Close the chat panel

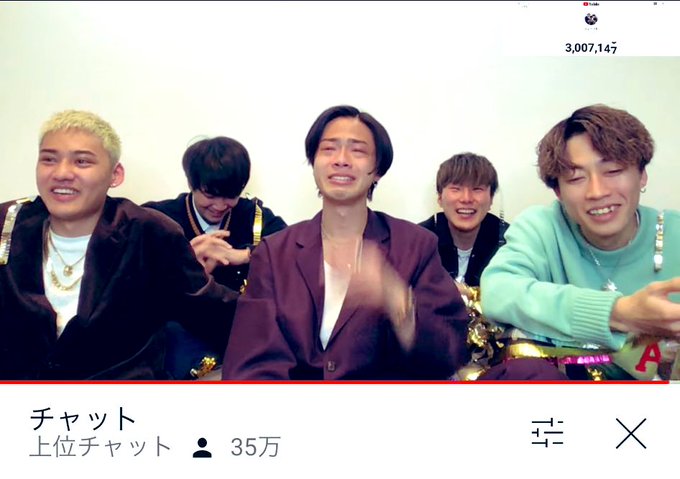[x=630, y=432]
